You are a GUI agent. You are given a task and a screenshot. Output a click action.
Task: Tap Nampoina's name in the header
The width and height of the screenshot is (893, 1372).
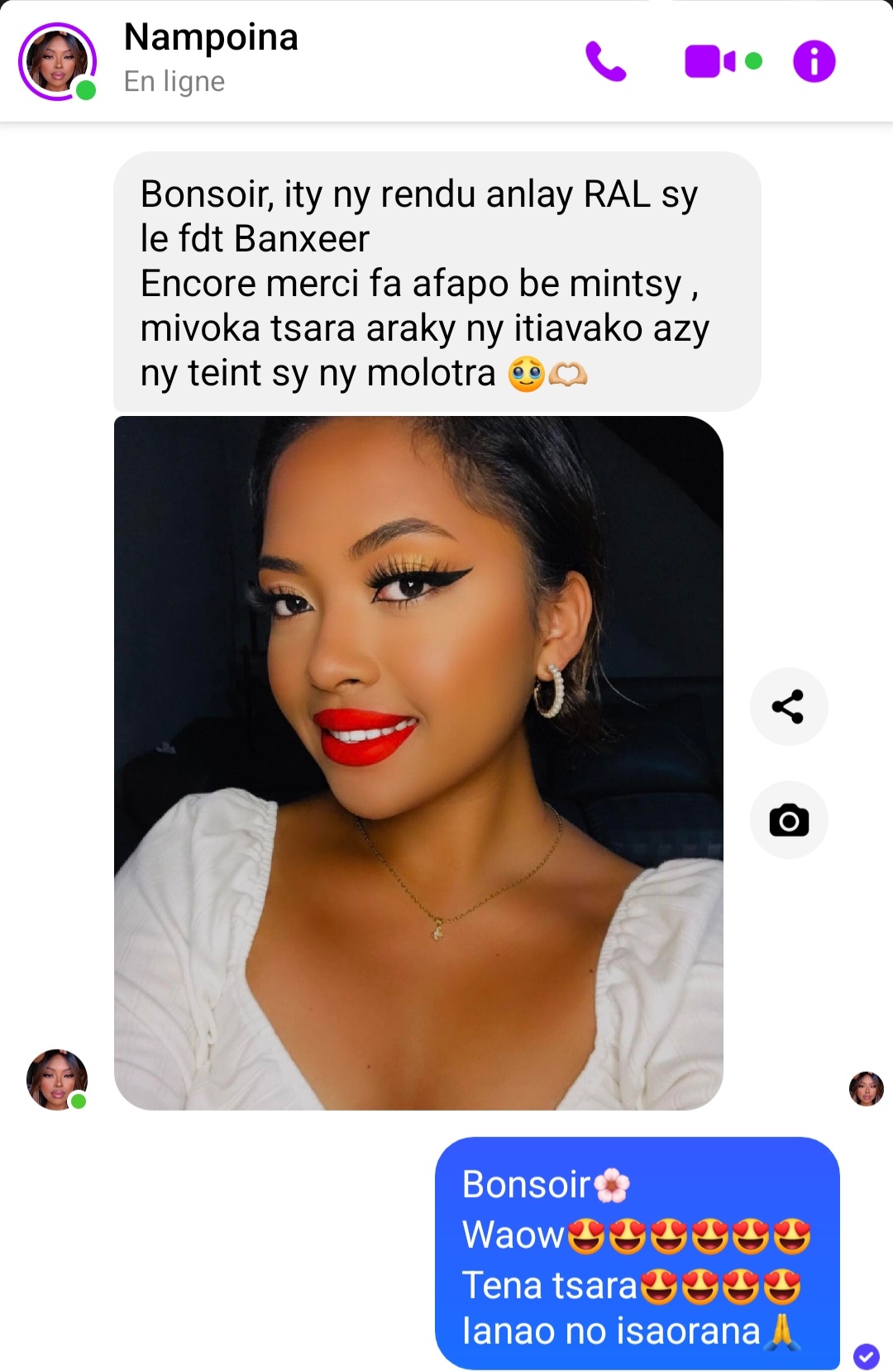[211, 38]
